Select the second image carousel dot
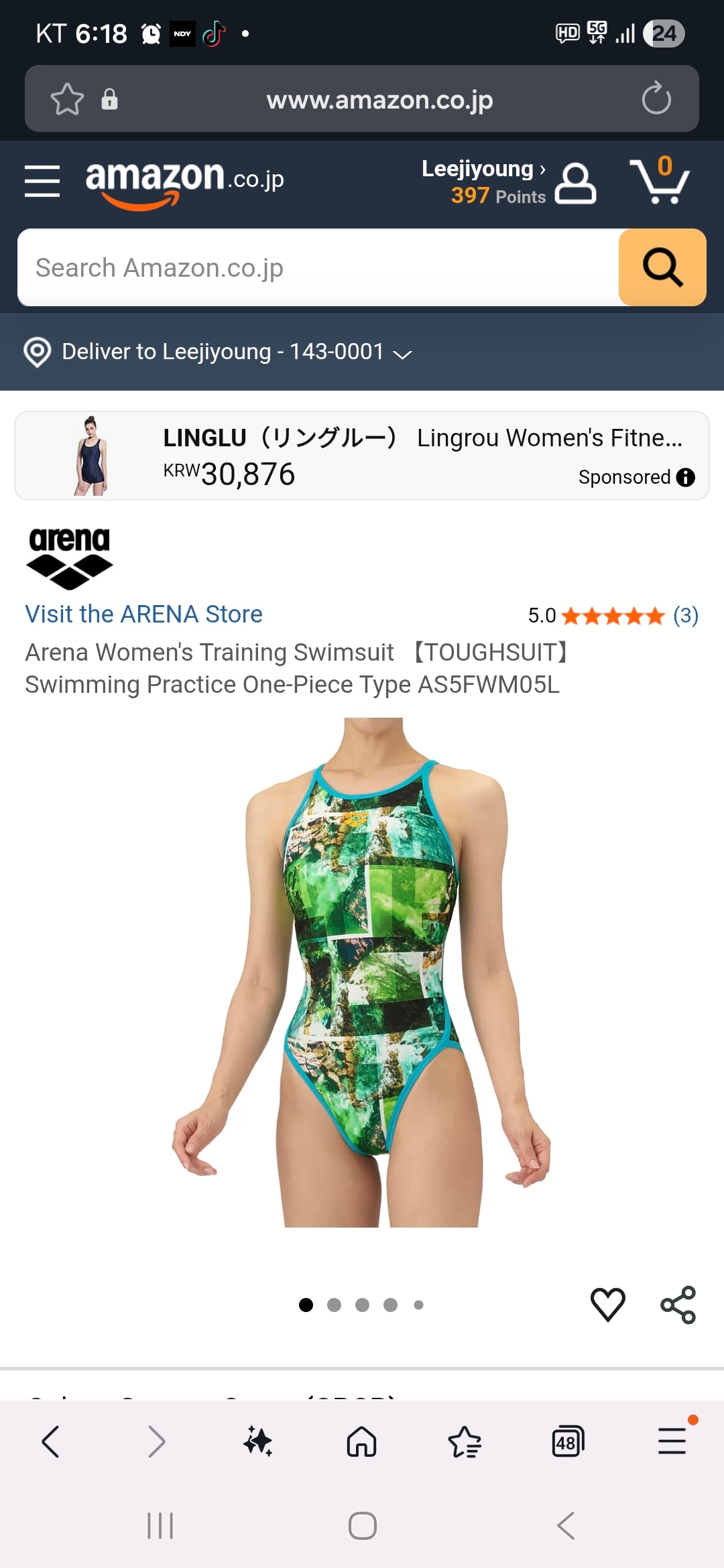The width and height of the screenshot is (724, 1568). point(335,1305)
